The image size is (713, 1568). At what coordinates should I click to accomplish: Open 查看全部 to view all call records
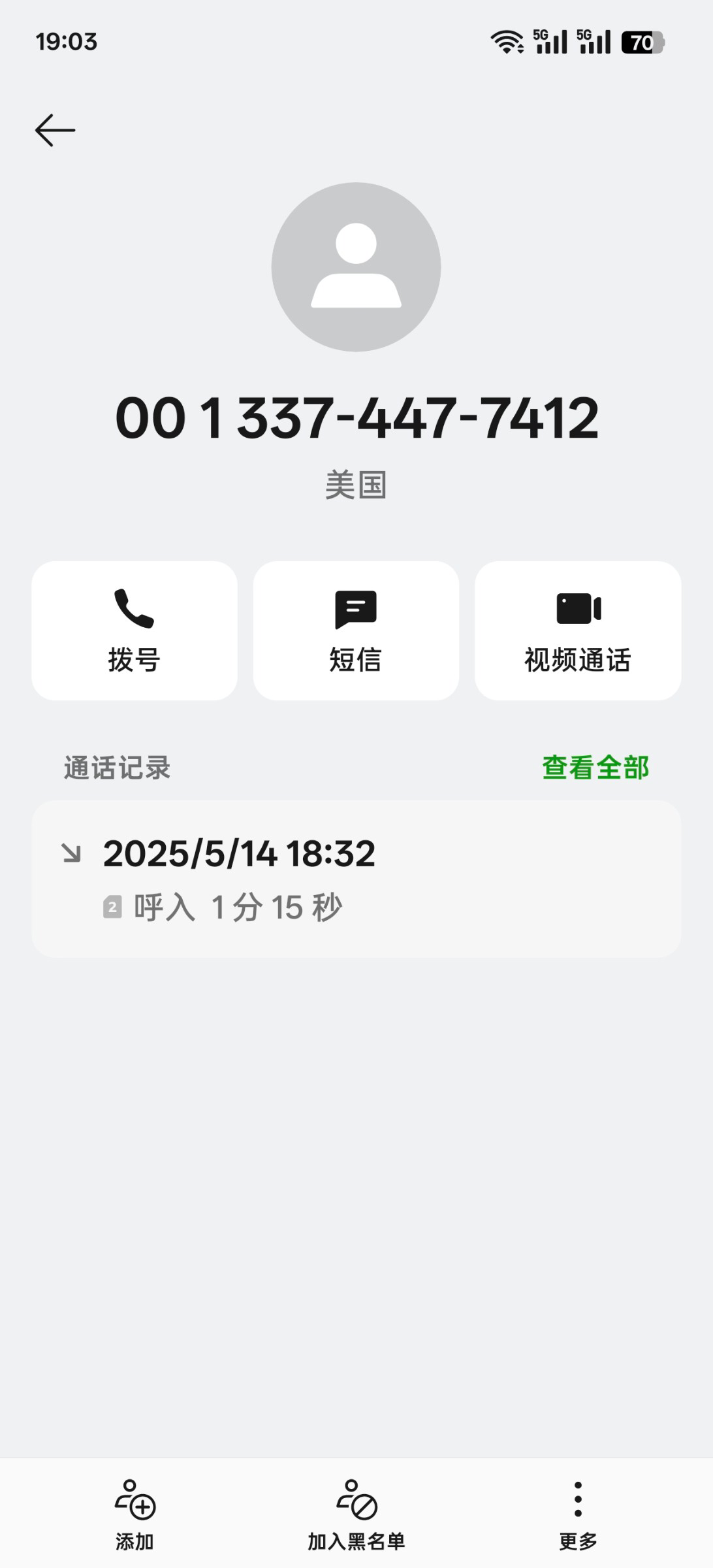[594, 769]
